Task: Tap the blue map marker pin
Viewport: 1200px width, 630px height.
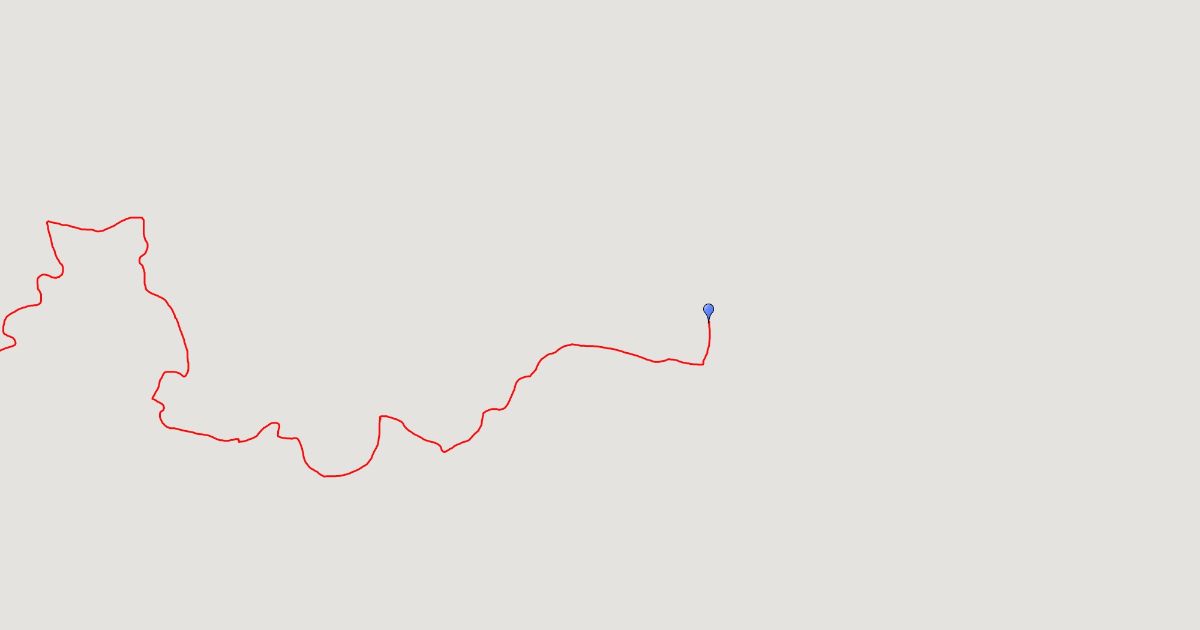Action: click(x=708, y=311)
